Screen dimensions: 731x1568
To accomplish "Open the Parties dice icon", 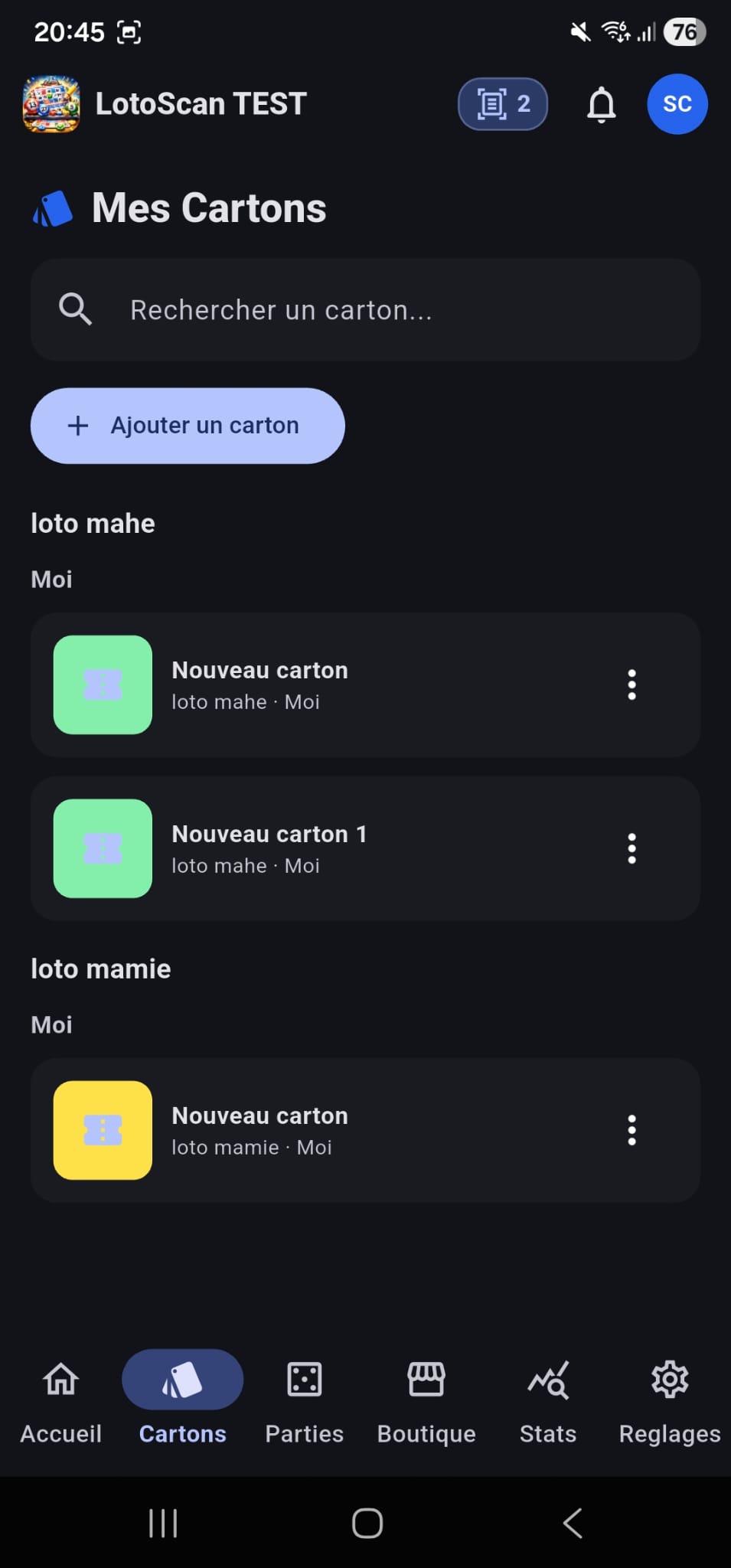I will tap(304, 1380).
